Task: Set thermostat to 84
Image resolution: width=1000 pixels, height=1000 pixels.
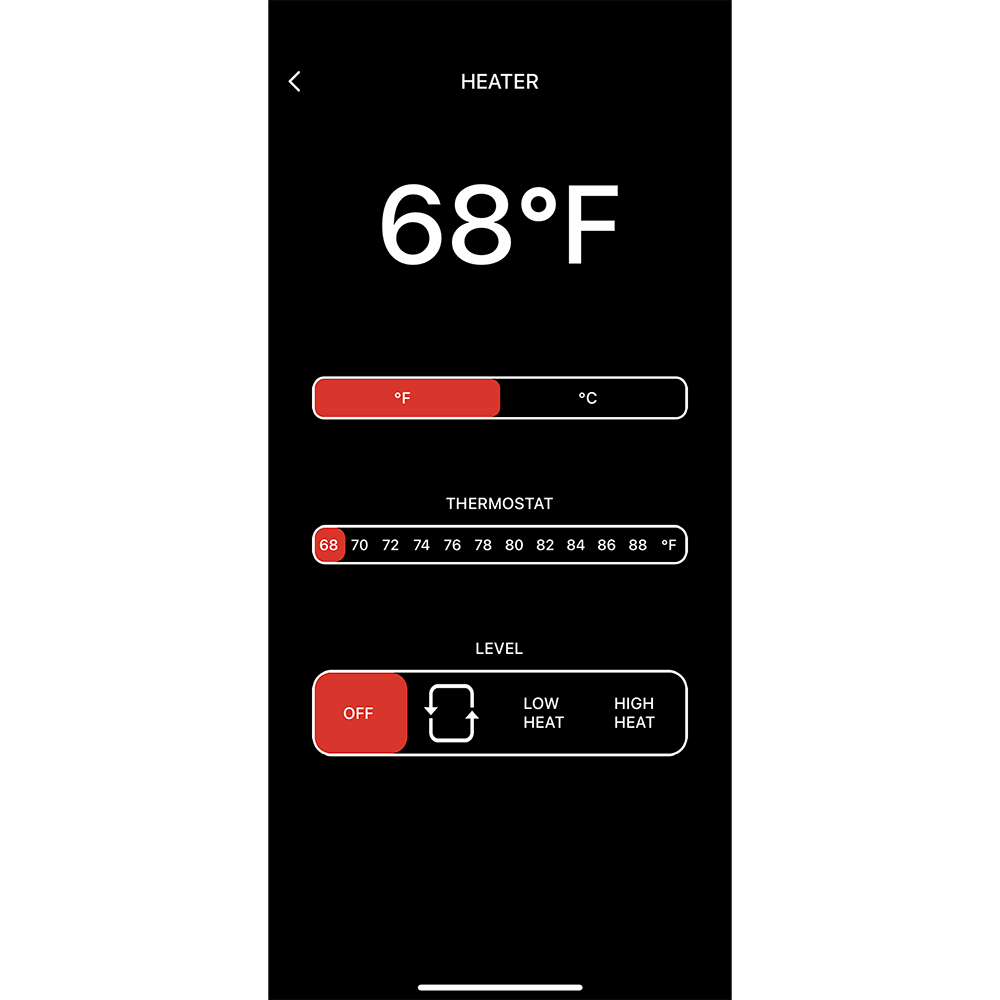Action: [x=576, y=545]
